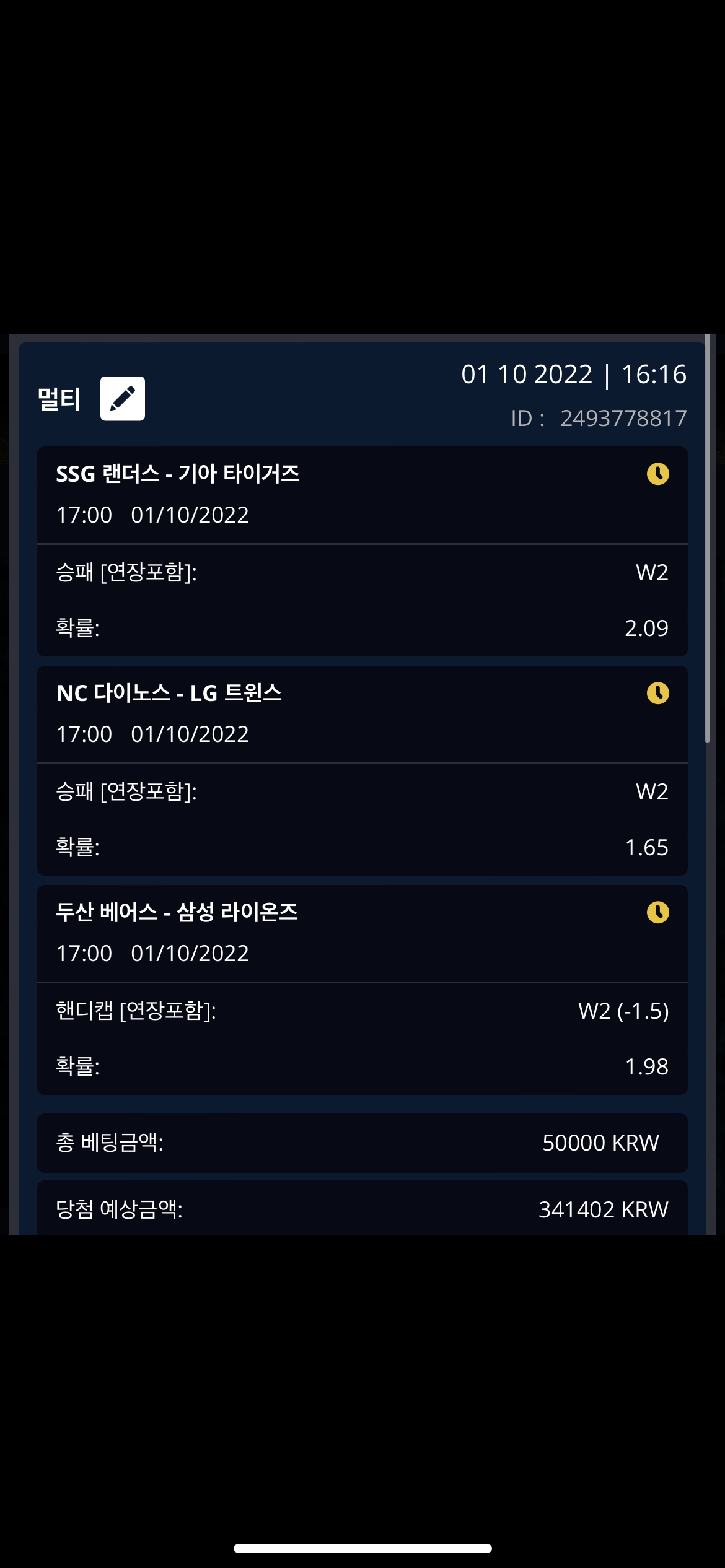725x1568 pixels.
Task: Open the 두산 베어스 - 삼성 라이온즈 match card
Action: (x=362, y=990)
